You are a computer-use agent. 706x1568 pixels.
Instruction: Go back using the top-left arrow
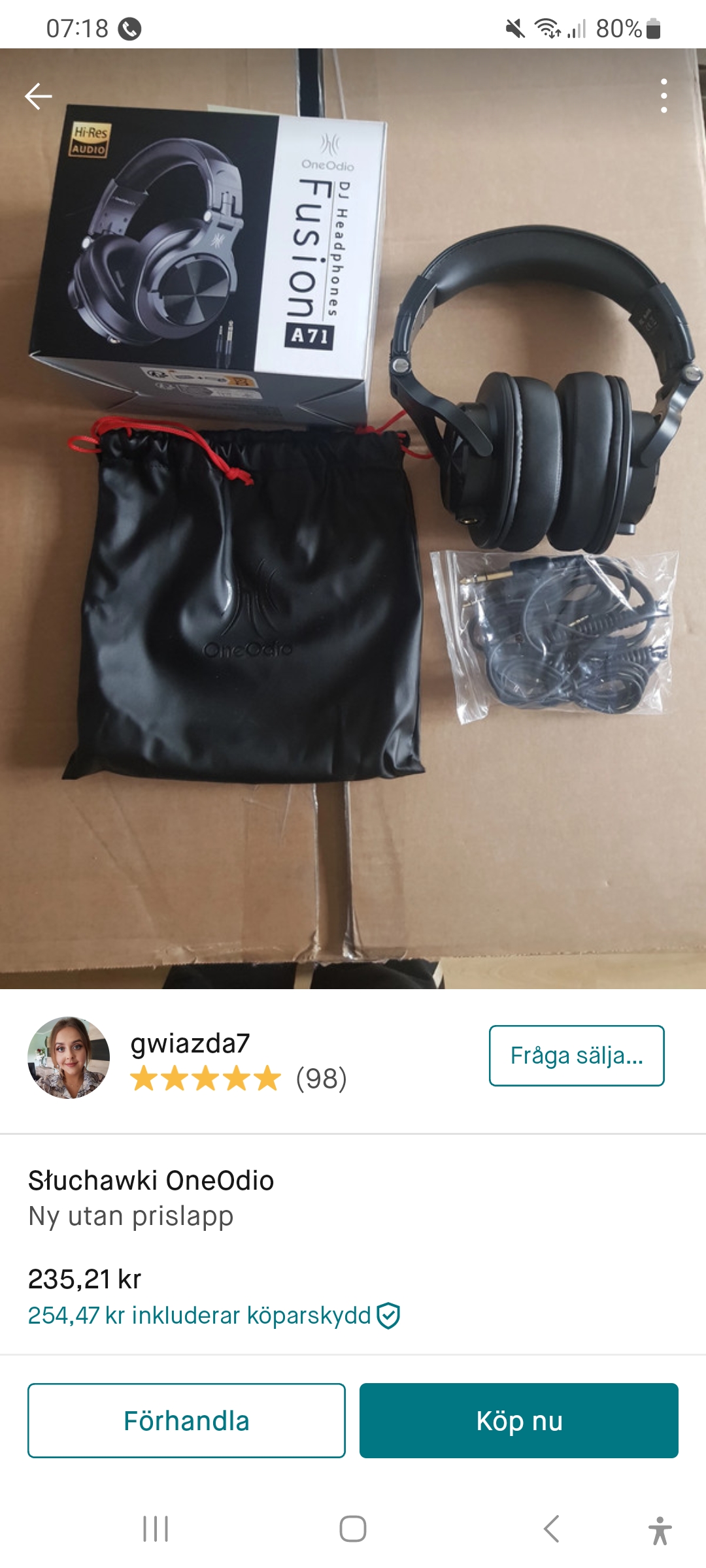point(38,96)
